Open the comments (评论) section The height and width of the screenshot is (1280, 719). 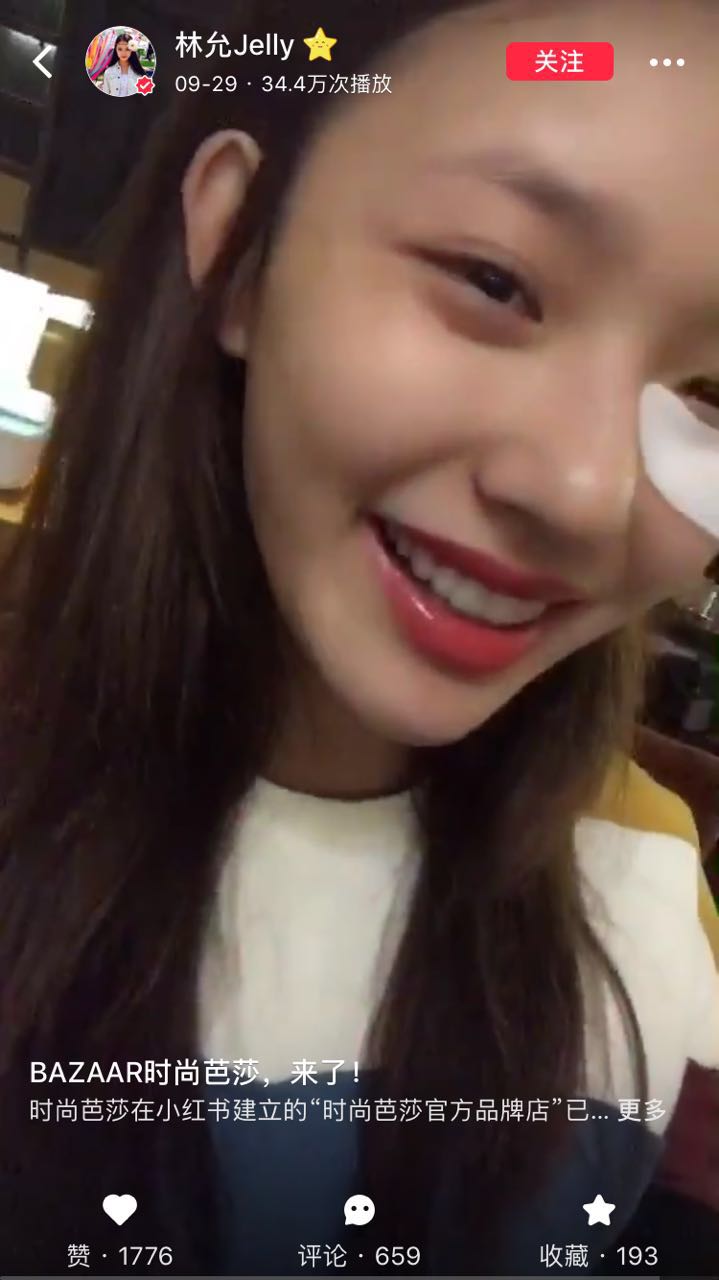359,1211
